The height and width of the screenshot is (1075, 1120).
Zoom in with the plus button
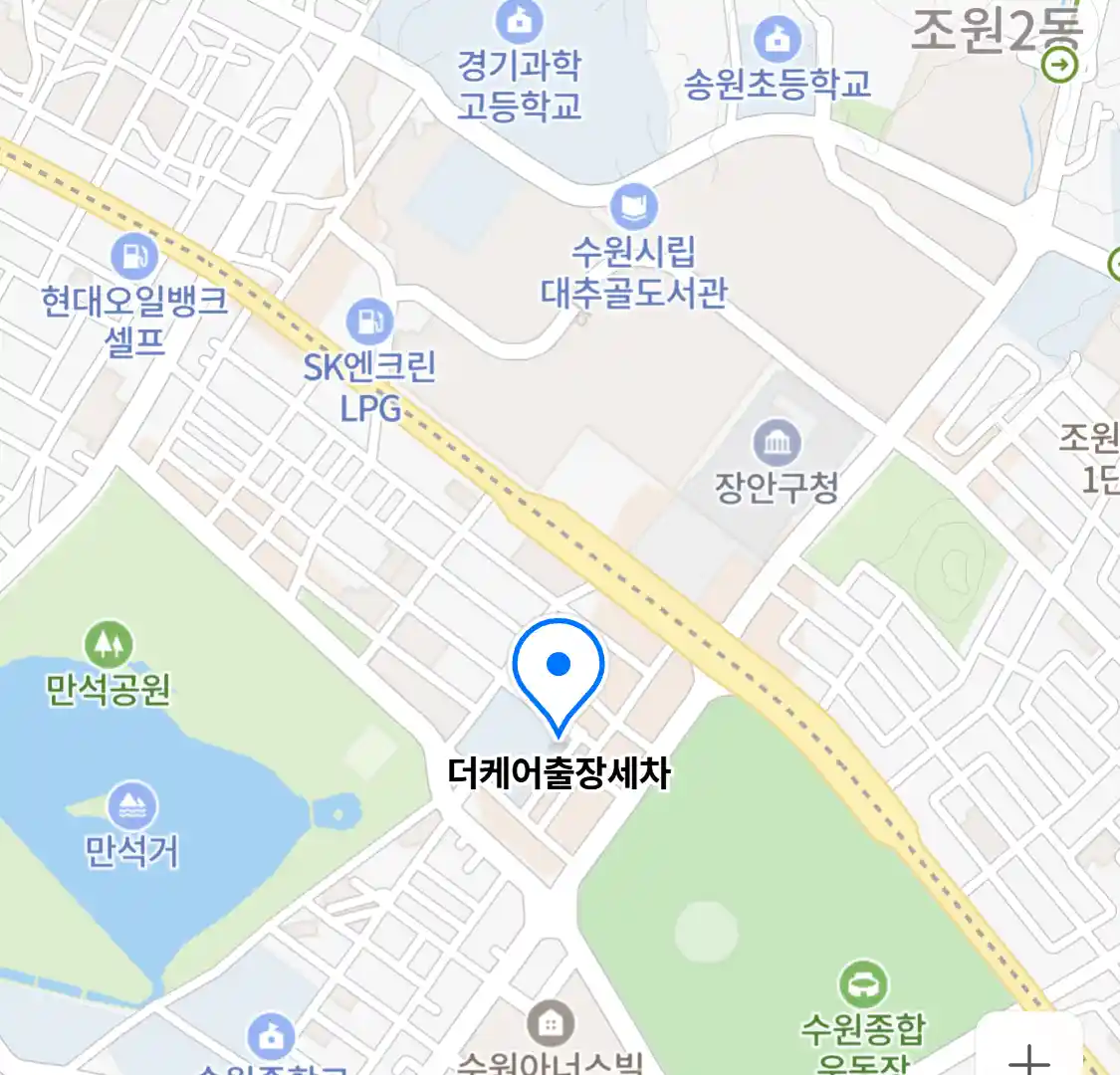point(1029,1055)
